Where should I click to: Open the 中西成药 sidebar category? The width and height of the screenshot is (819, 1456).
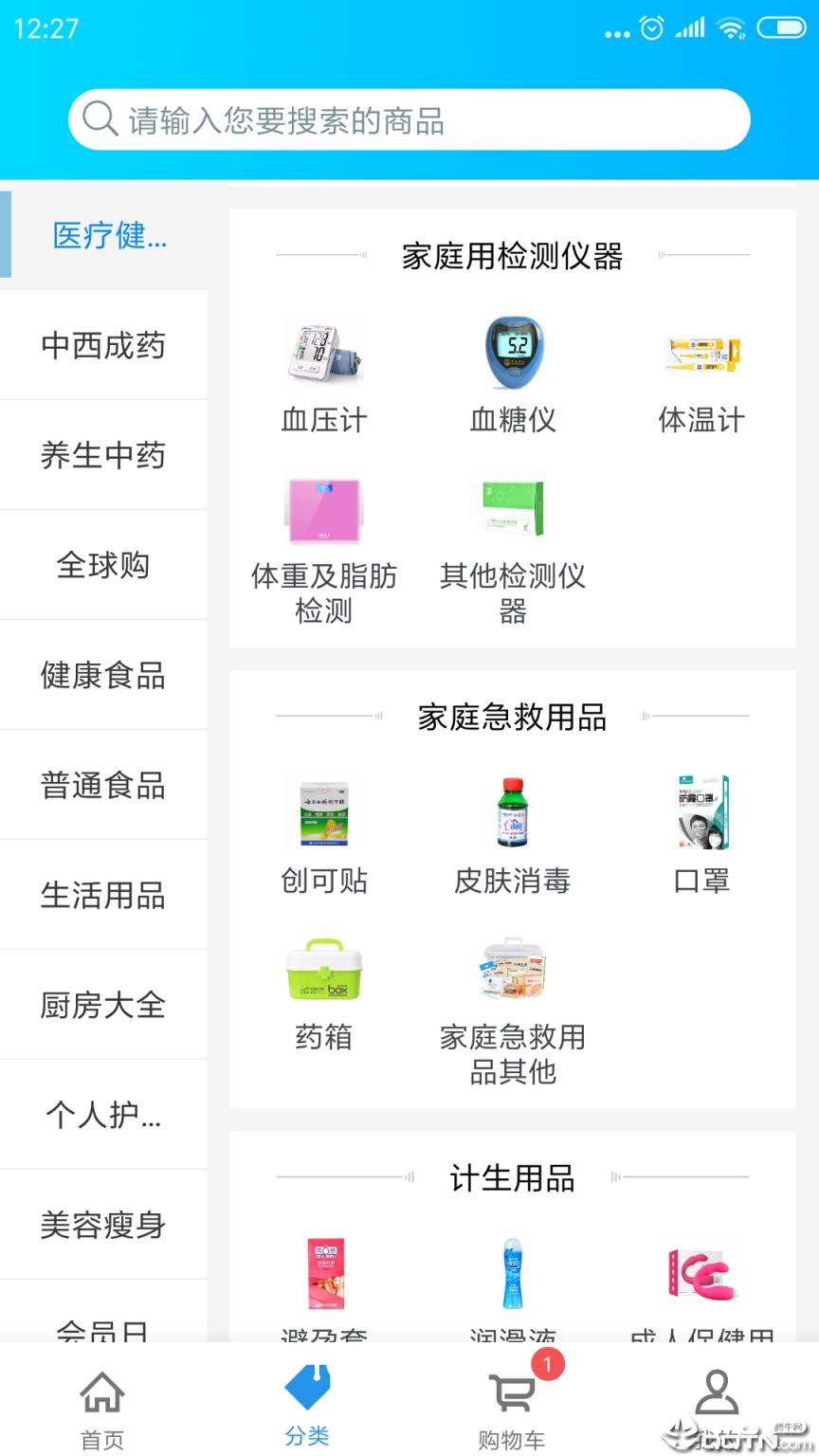104,345
